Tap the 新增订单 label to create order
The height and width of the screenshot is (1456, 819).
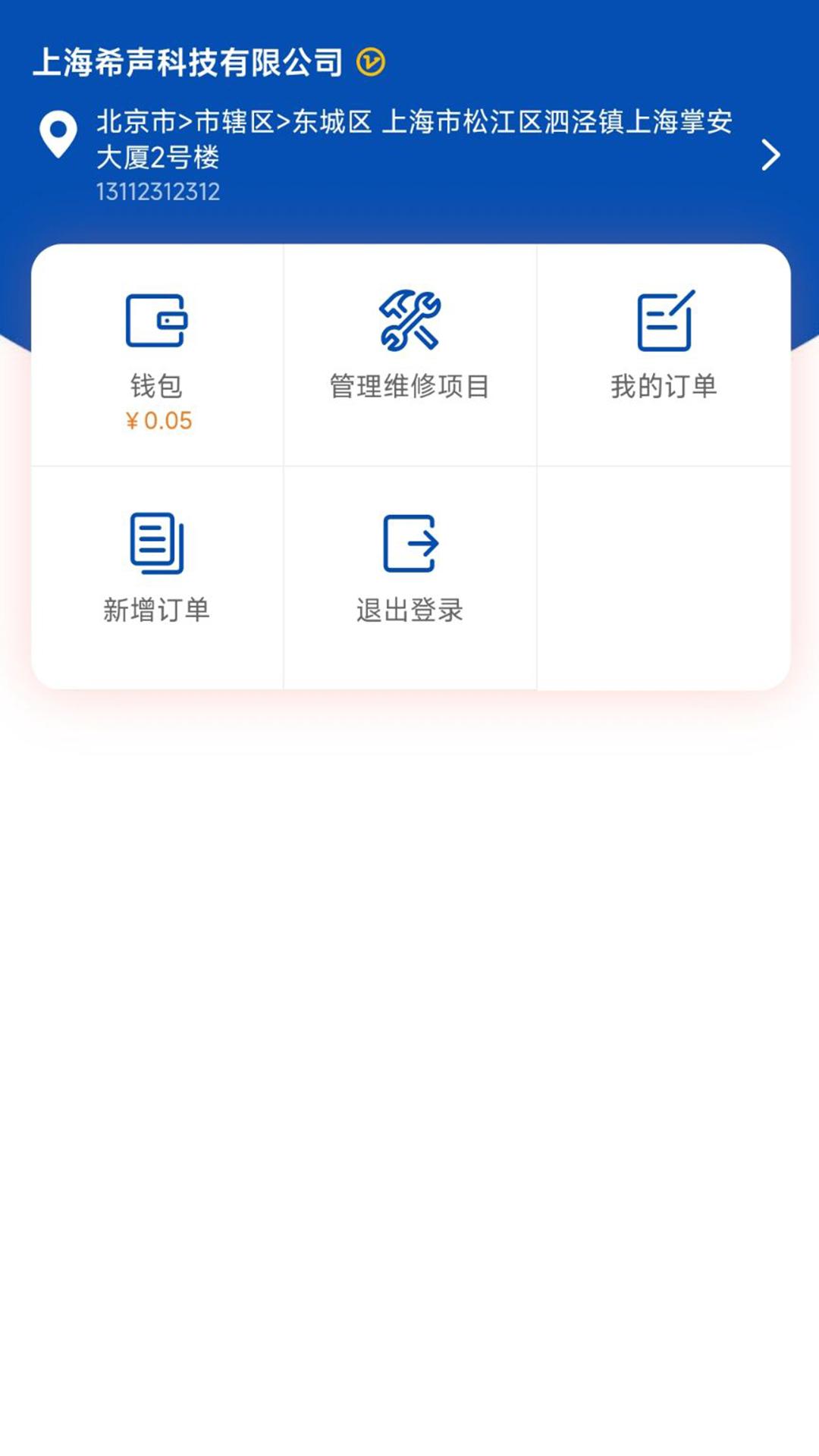157,607
